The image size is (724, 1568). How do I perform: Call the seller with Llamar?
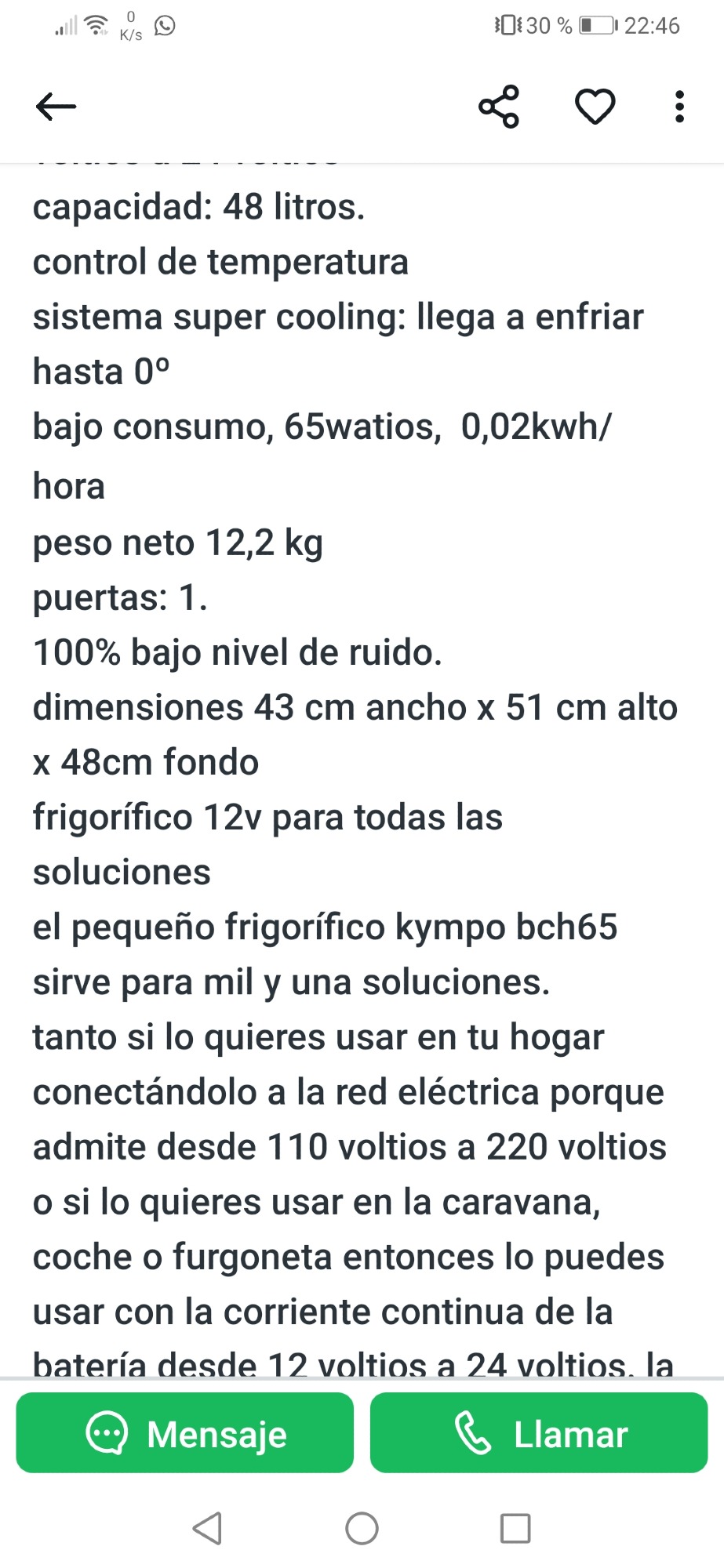[x=539, y=1433]
